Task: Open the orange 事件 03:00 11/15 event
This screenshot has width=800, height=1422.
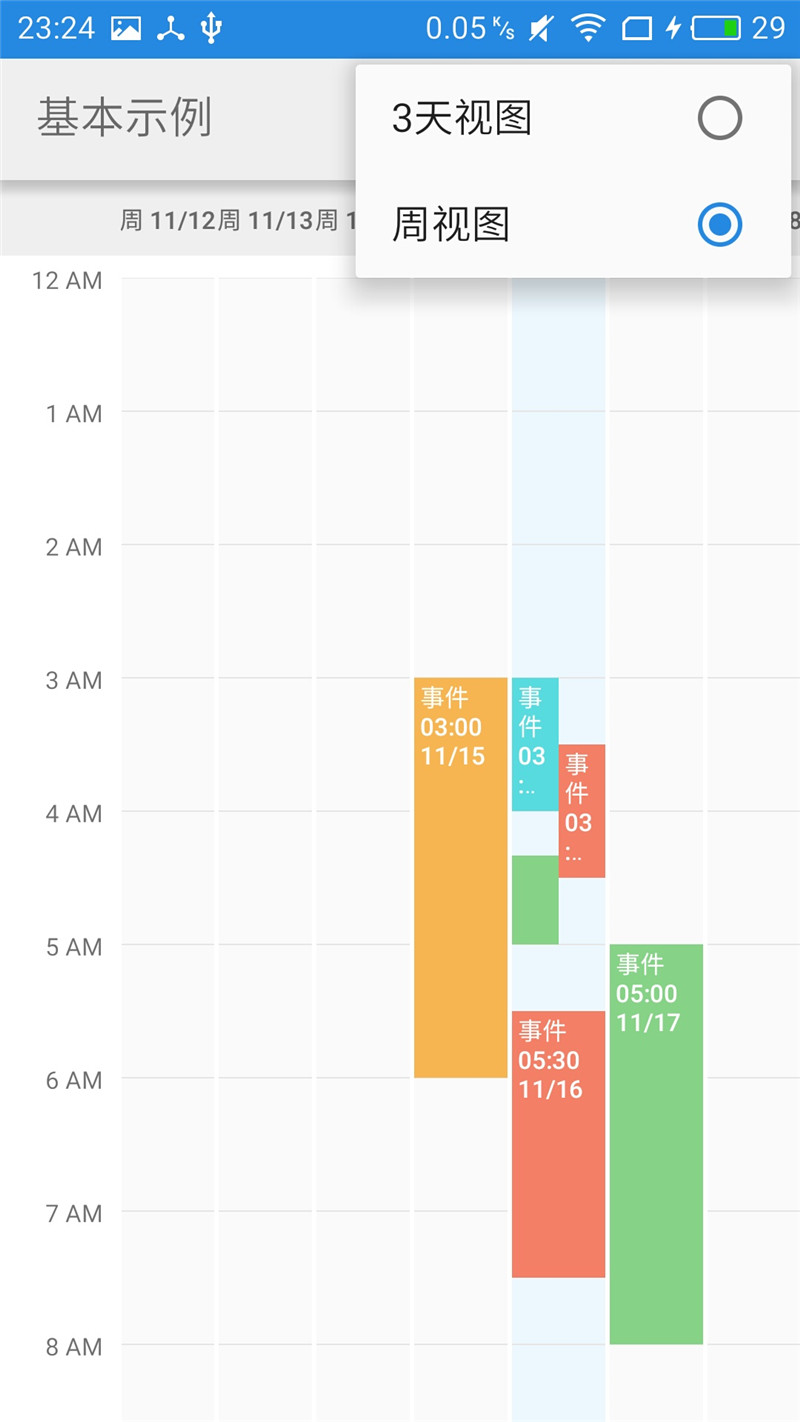Action: pyautogui.click(x=461, y=877)
